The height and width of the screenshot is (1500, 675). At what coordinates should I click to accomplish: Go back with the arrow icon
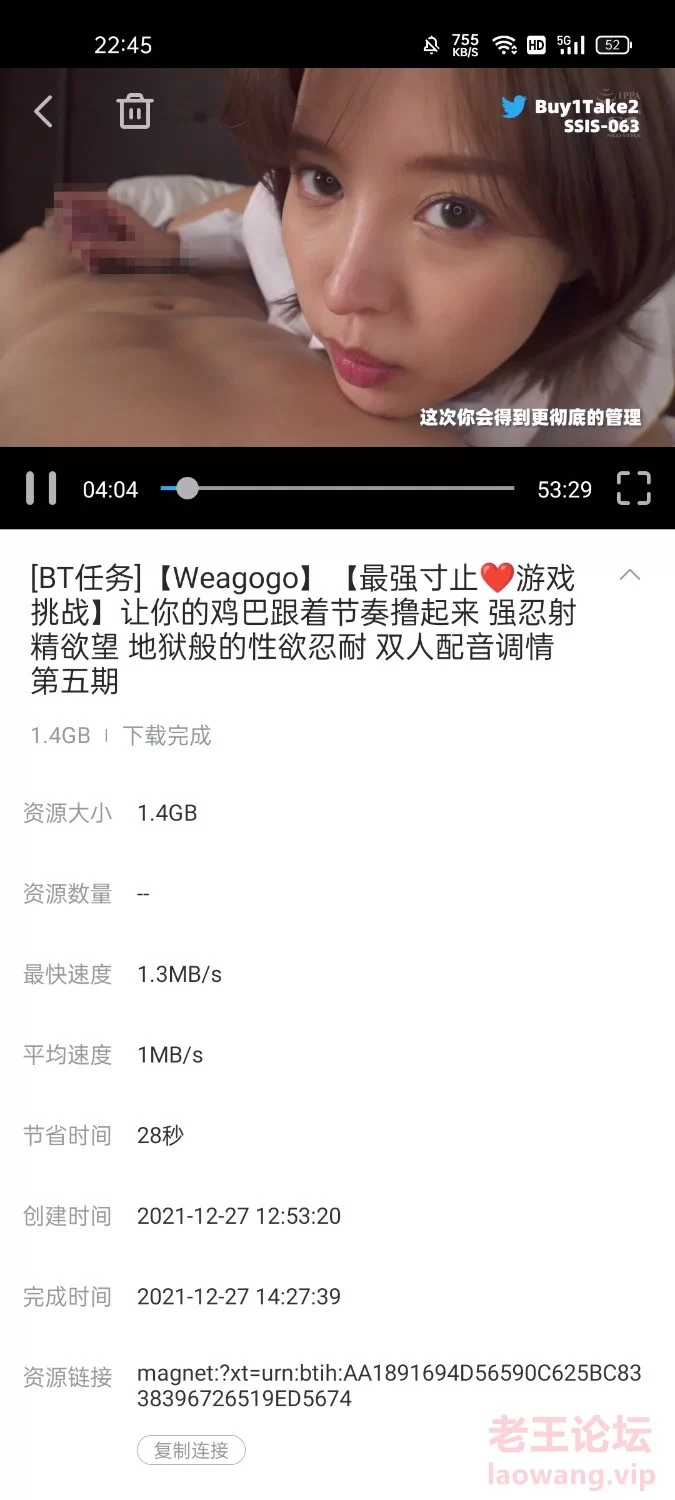[x=43, y=111]
